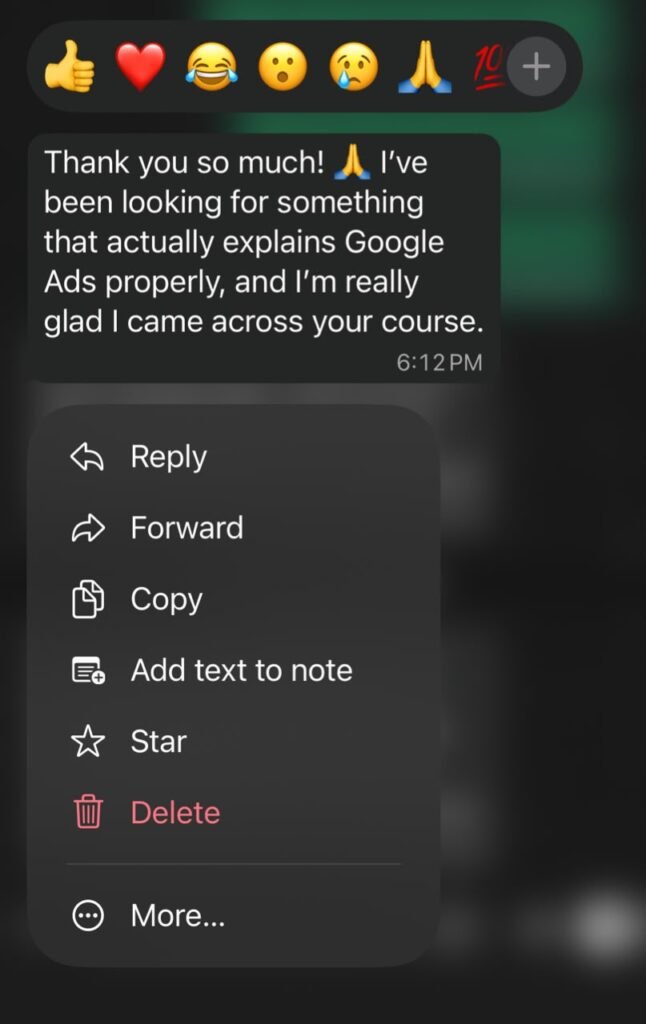Viewport: 646px width, 1024px height.
Task: React with the surprised face emoji
Action: pos(283,67)
